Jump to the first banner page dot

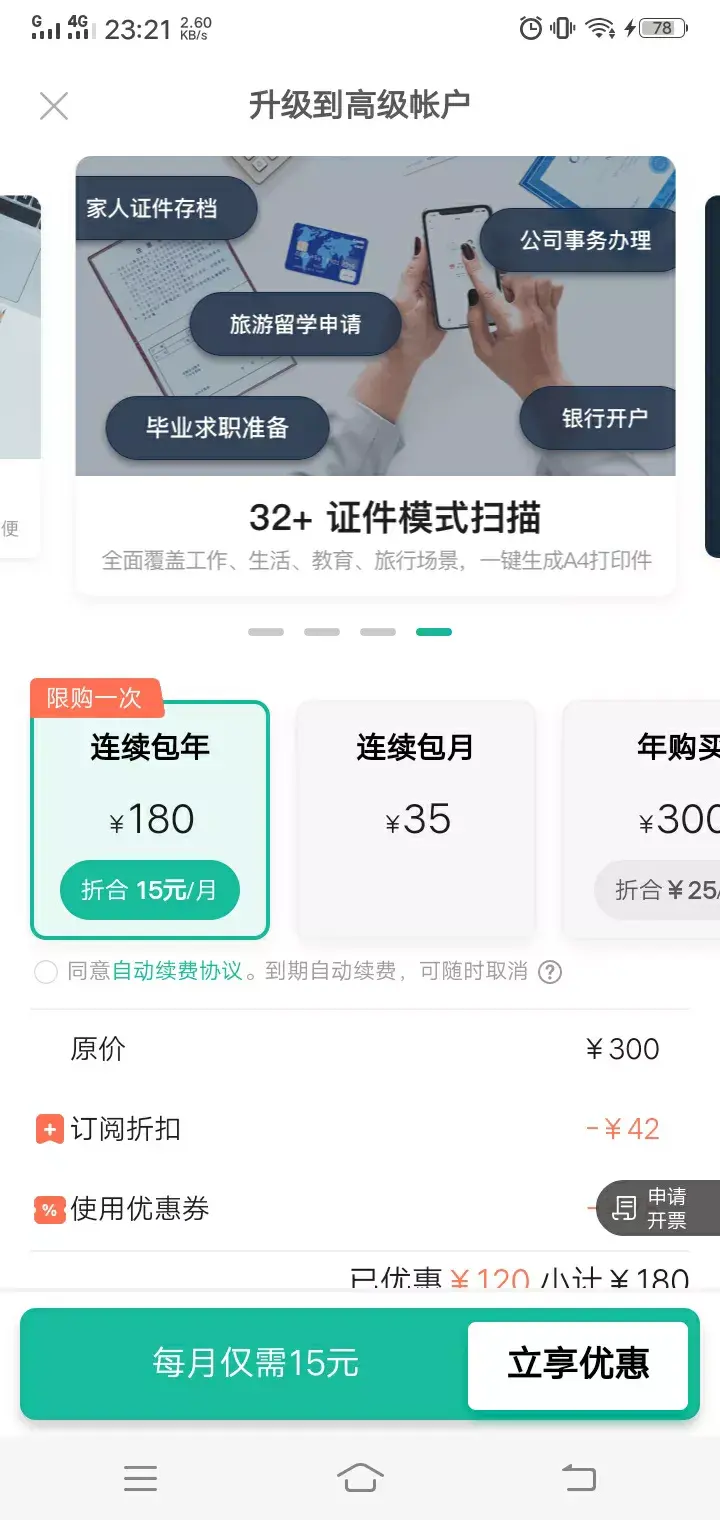click(266, 632)
